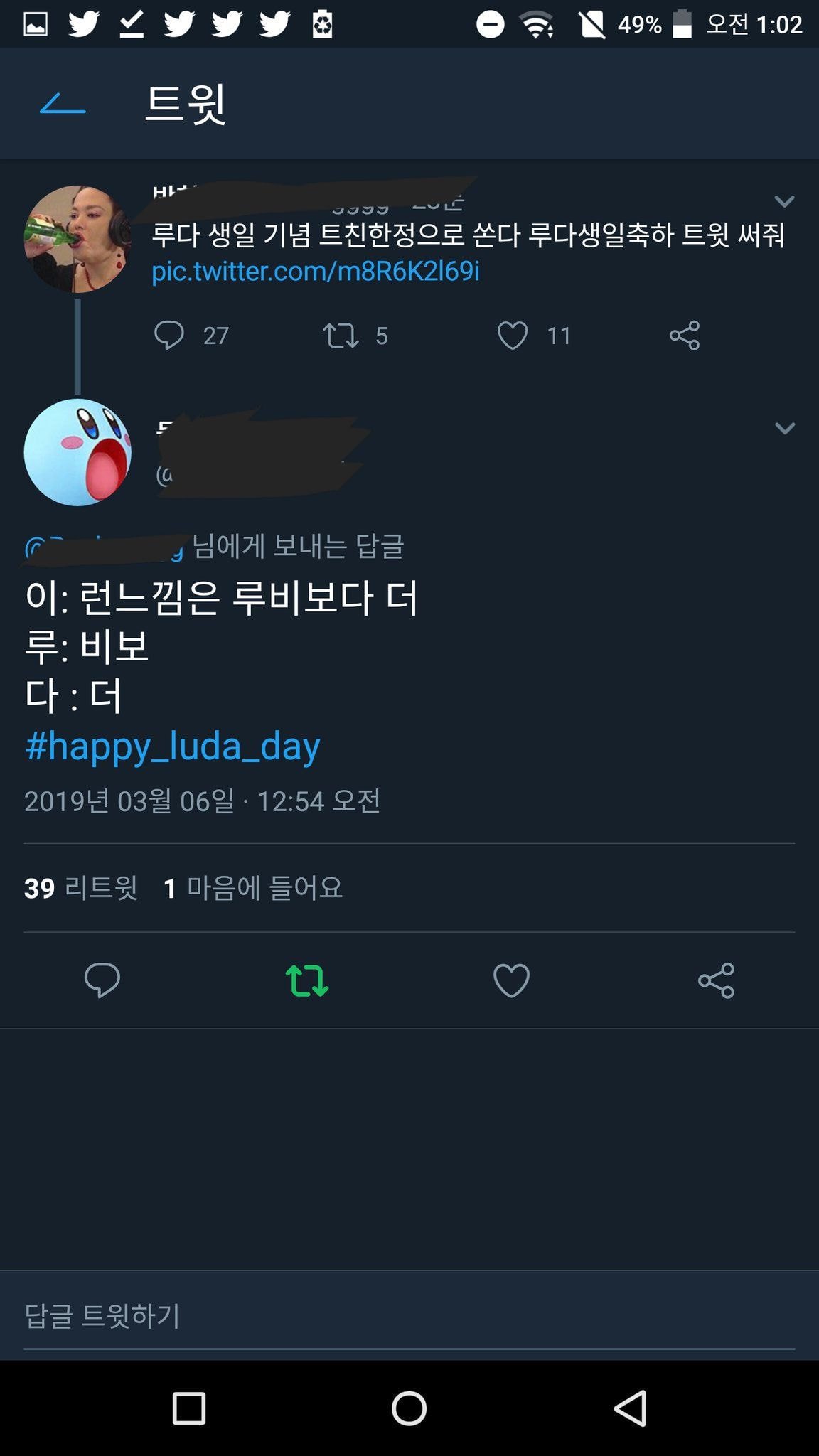Expand the parent tweet's dropdown chevron

(x=784, y=201)
